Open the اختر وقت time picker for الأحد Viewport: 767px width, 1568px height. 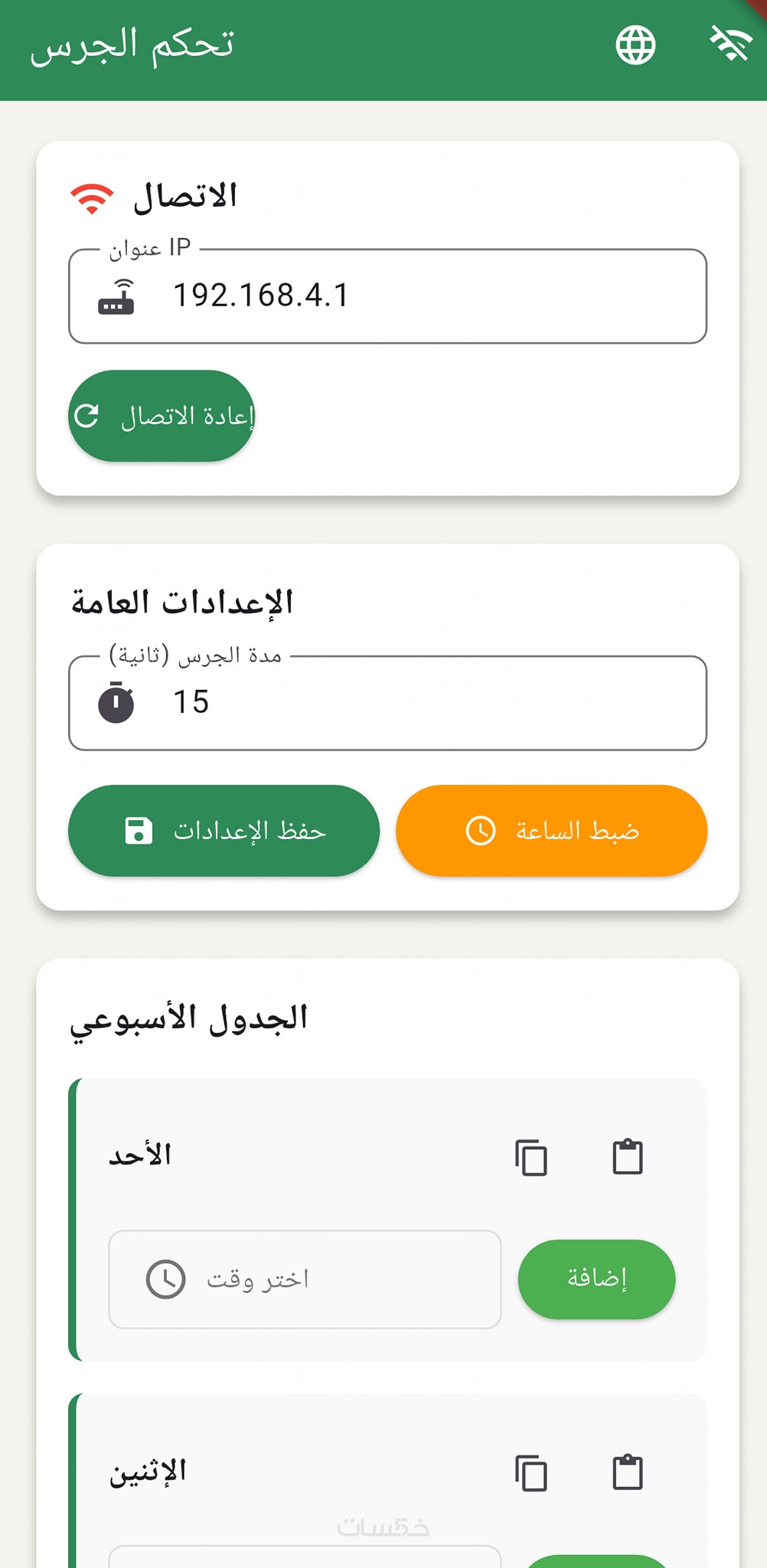point(305,1279)
